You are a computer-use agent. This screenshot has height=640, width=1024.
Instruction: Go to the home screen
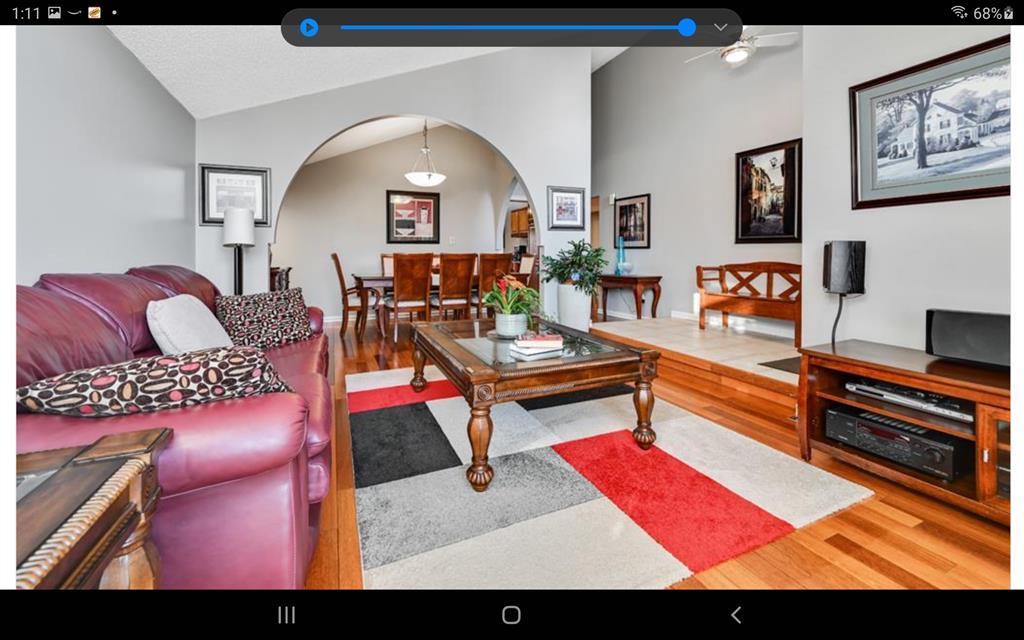click(x=511, y=615)
